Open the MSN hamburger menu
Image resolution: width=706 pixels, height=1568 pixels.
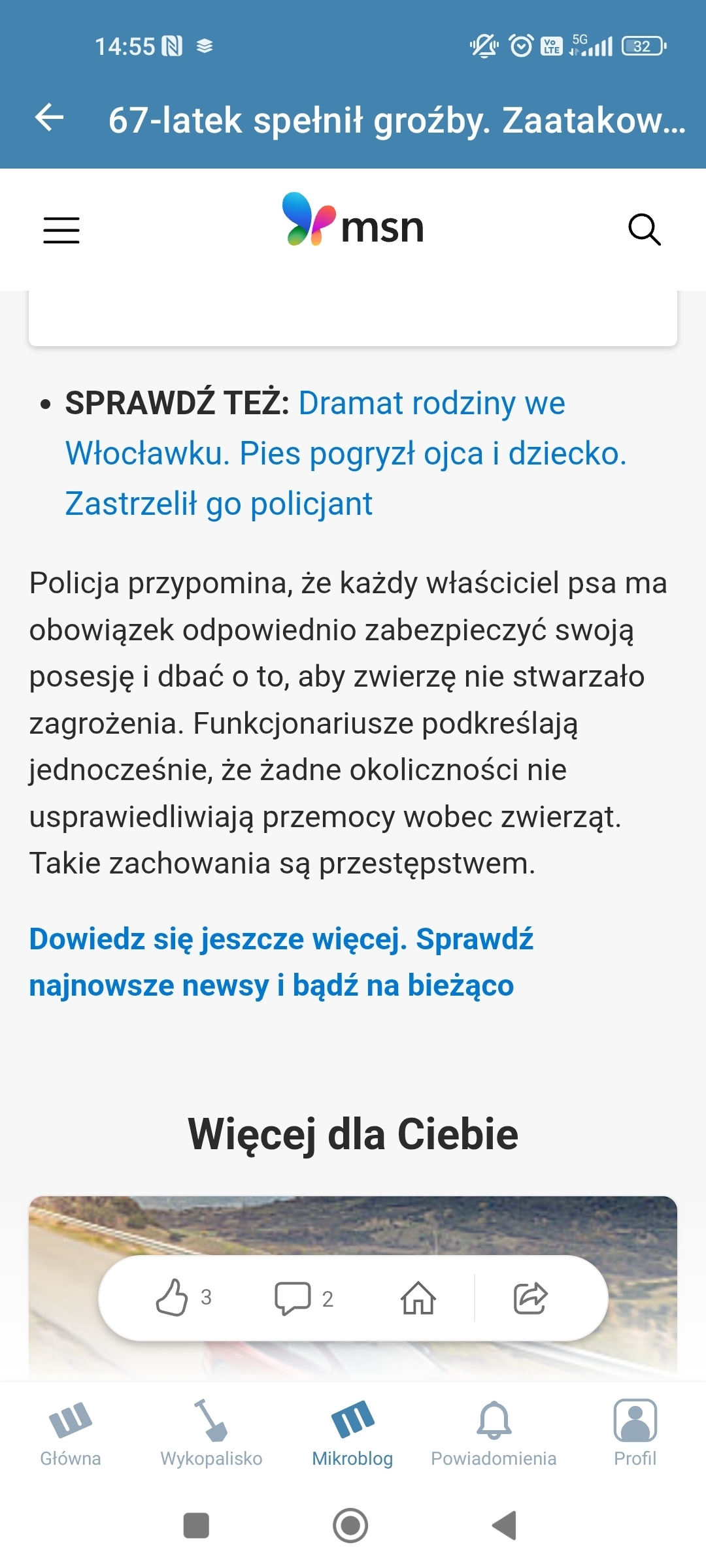(61, 230)
